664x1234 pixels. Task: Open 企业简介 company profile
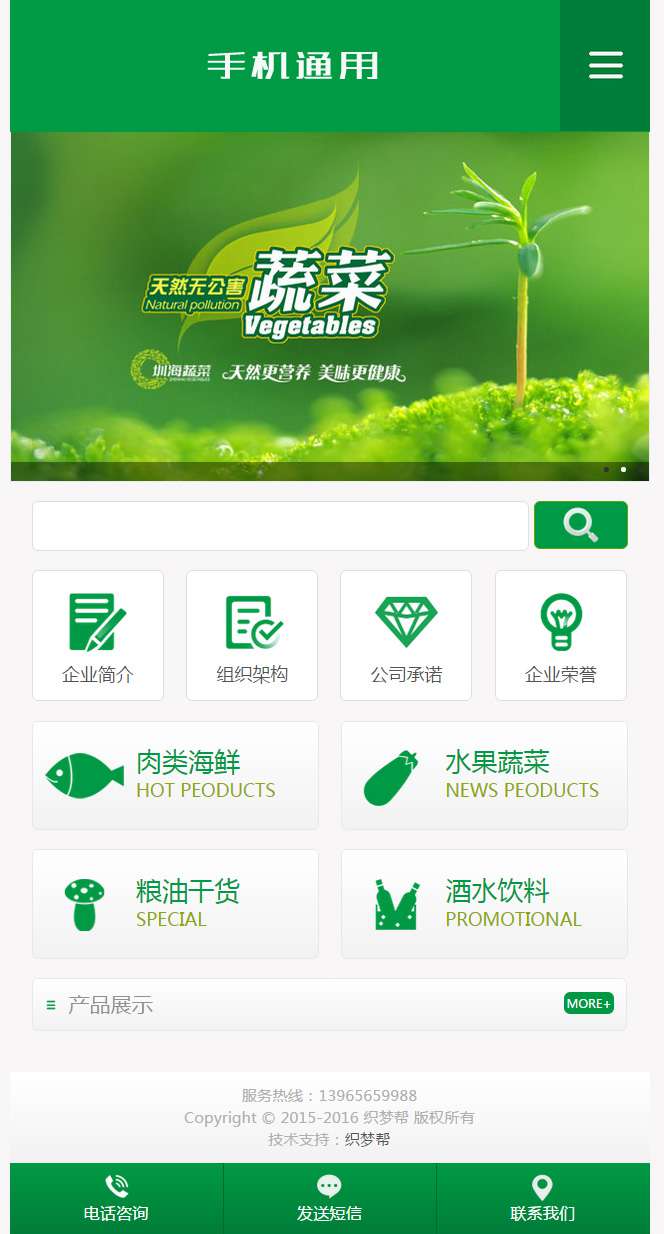(x=98, y=636)
